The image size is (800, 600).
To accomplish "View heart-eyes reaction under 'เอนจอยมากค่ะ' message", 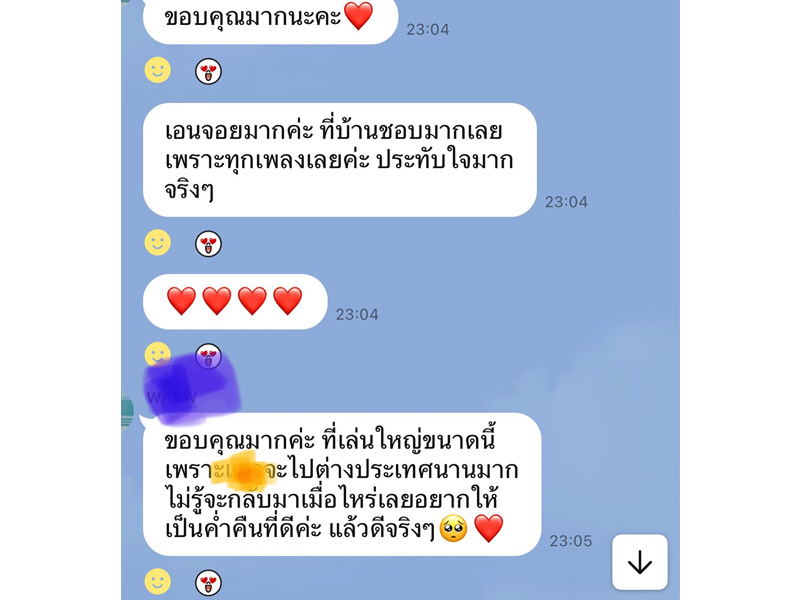I will coord(208,244).
